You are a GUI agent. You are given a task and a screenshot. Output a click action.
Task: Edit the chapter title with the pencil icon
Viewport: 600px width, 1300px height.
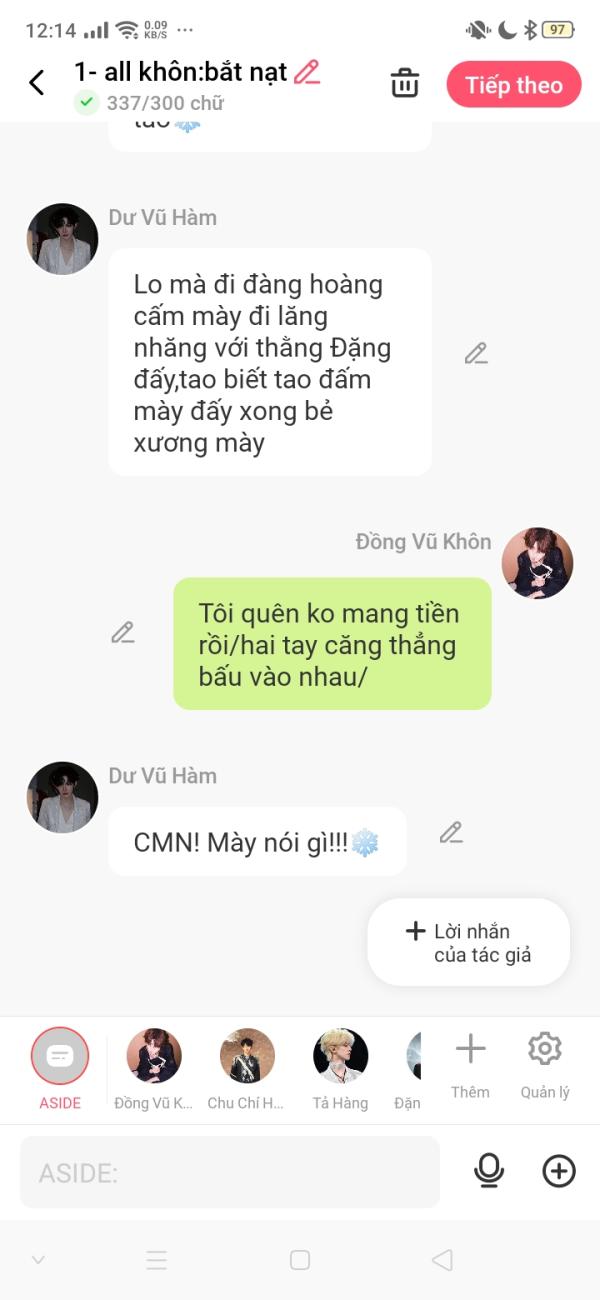(x=307, y=72)
